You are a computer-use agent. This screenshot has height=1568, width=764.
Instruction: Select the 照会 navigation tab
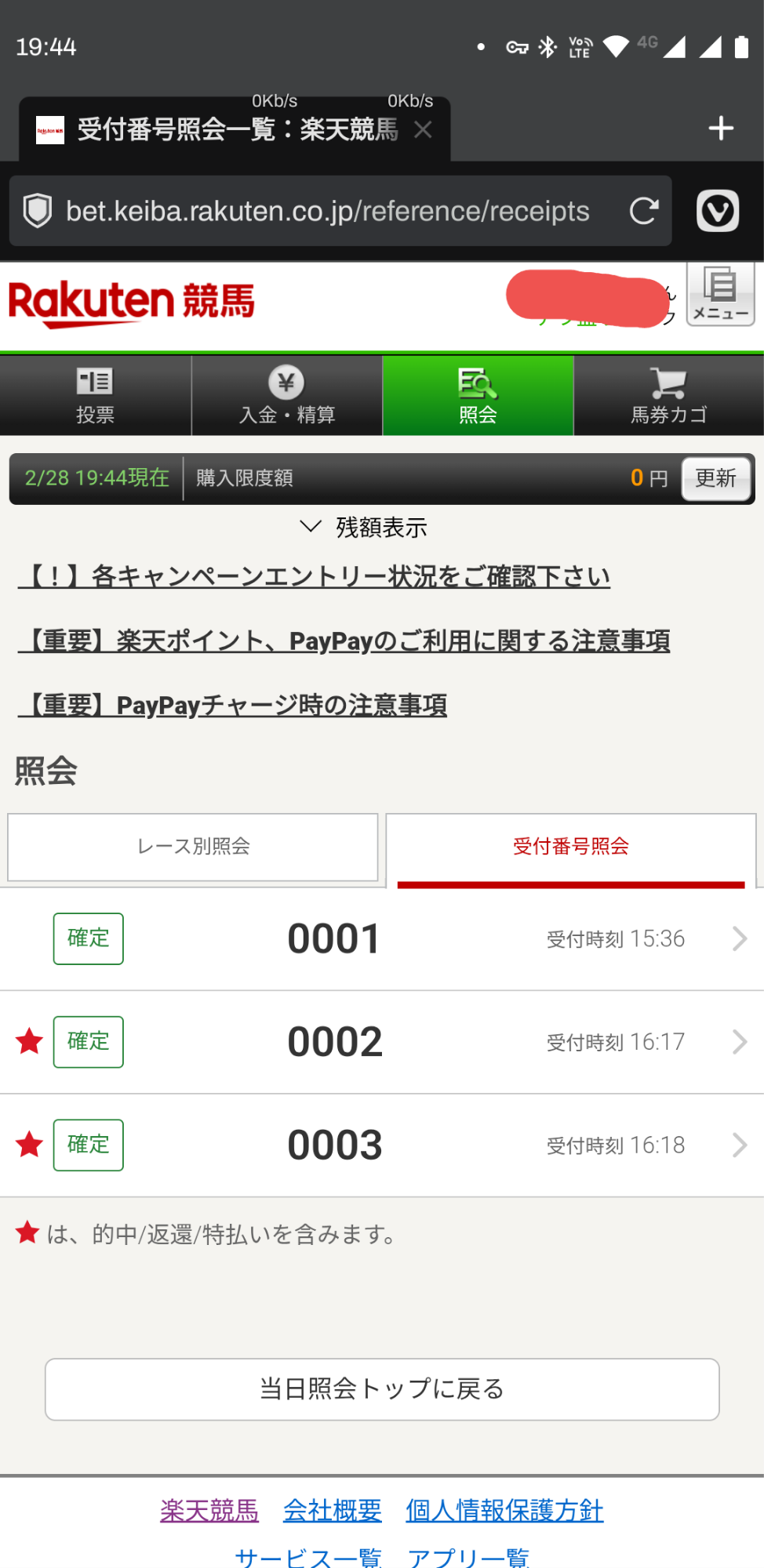point(478,396)
